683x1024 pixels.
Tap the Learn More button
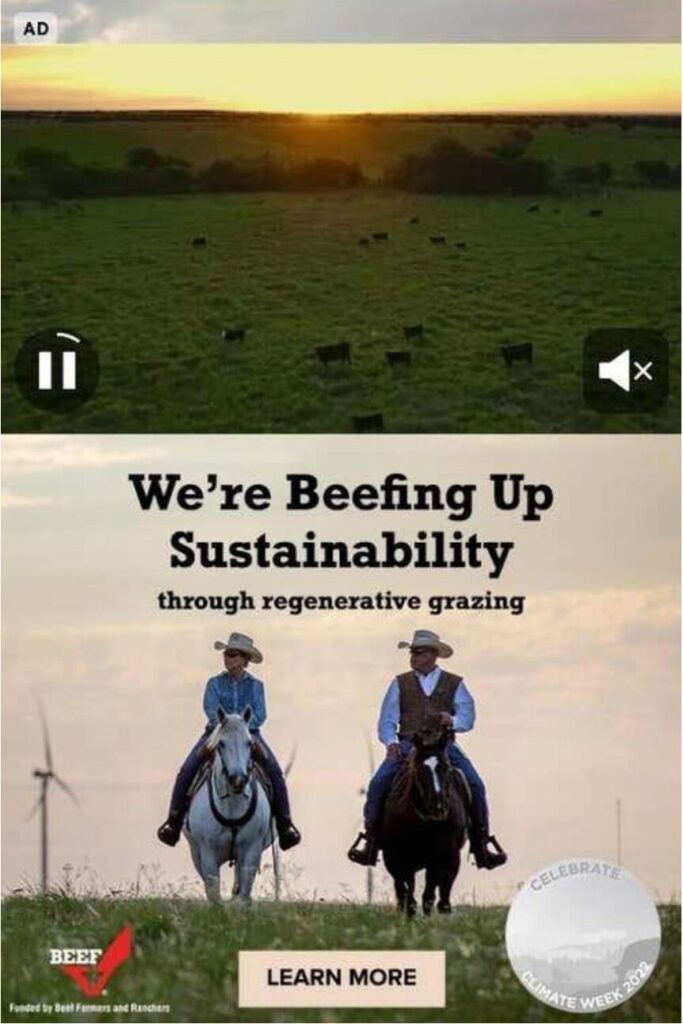tap(341, 977)
